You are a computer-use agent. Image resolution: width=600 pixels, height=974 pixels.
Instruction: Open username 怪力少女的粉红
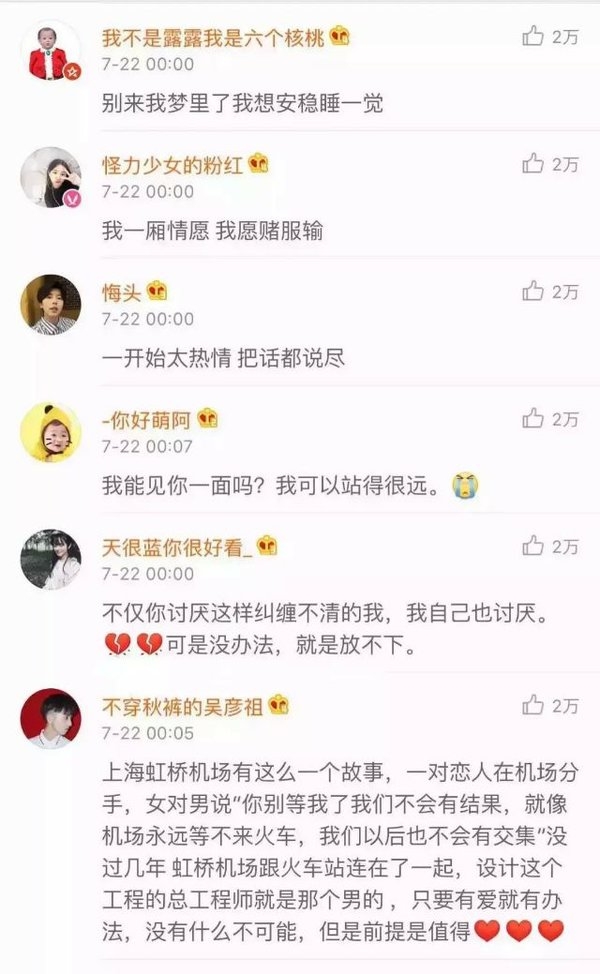pos(172,165)
